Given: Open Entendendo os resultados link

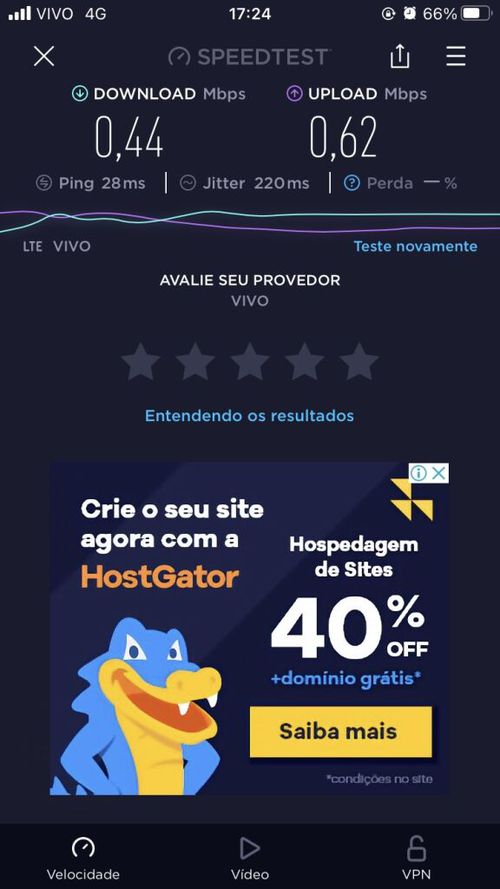Looking at the screenshot, I should point(249,416).
